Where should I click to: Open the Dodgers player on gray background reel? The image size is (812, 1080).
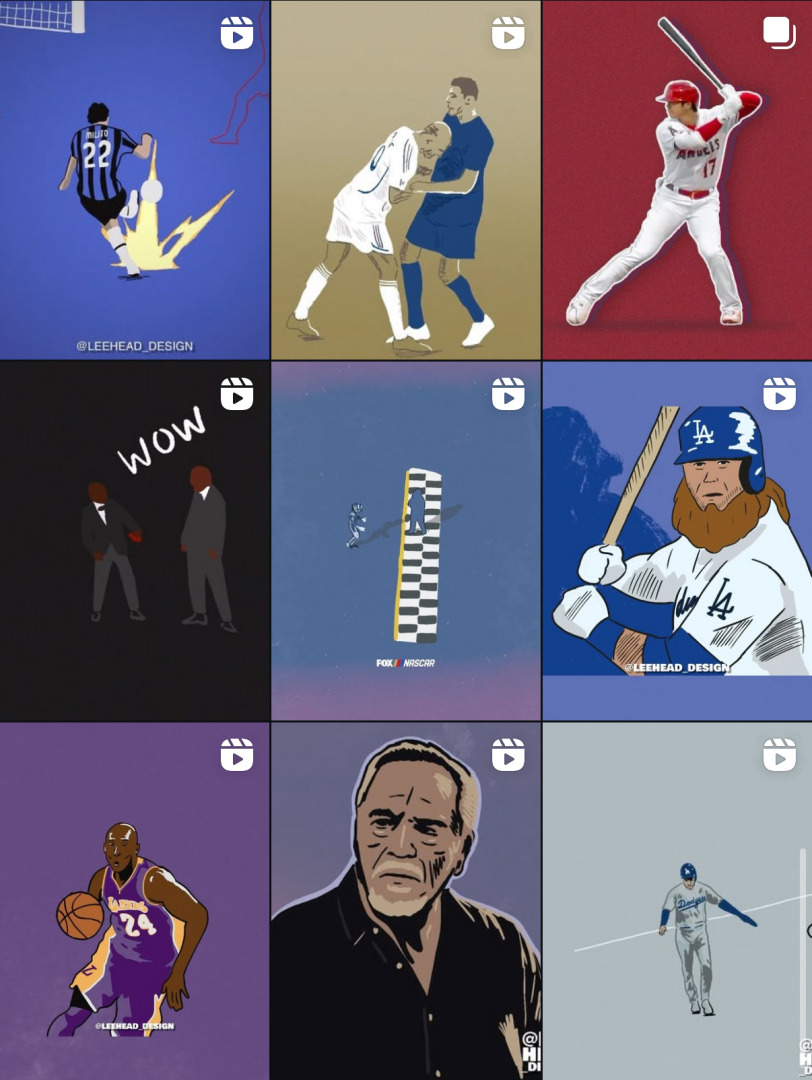[677, 900]
